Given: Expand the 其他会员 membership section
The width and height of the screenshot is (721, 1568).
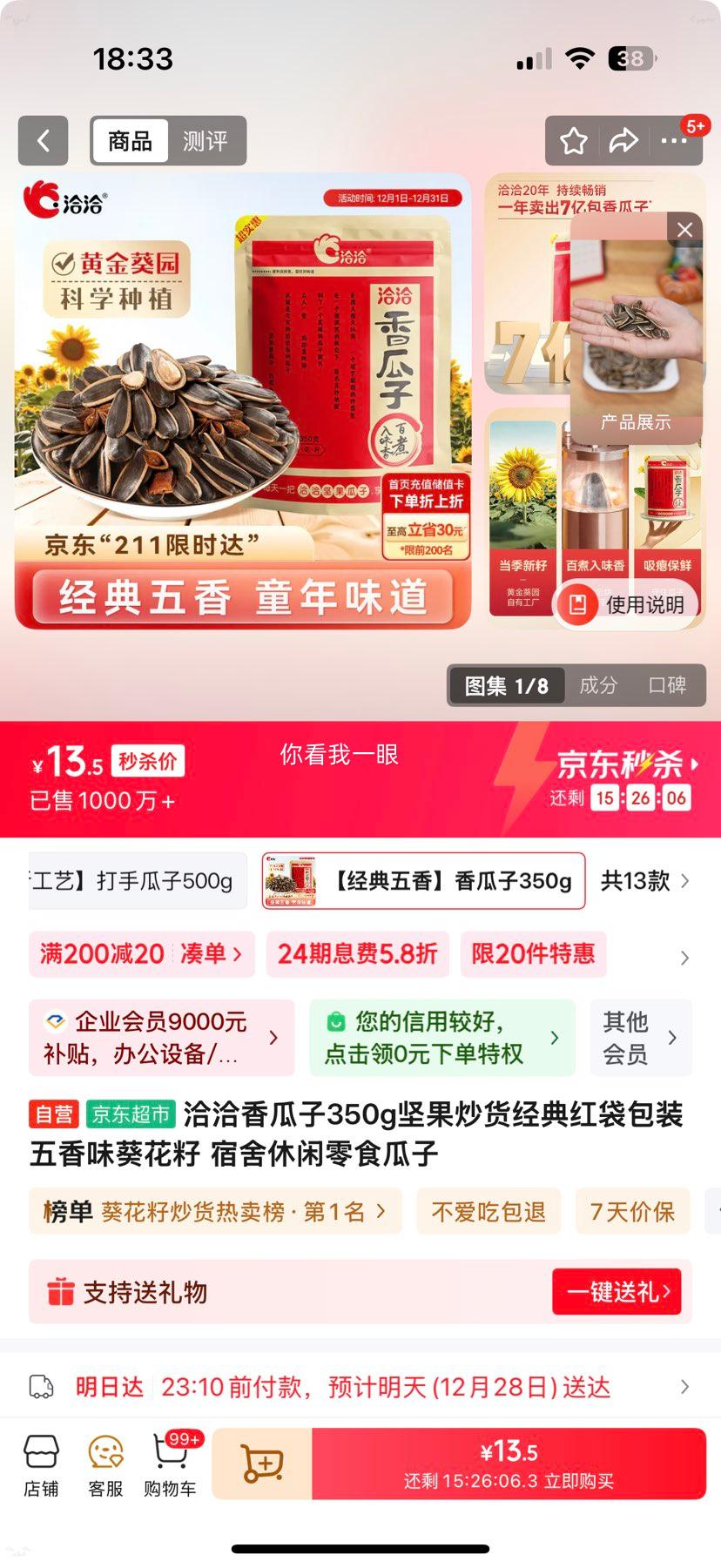Looking at the screenshot, I should click(641, 1037).
